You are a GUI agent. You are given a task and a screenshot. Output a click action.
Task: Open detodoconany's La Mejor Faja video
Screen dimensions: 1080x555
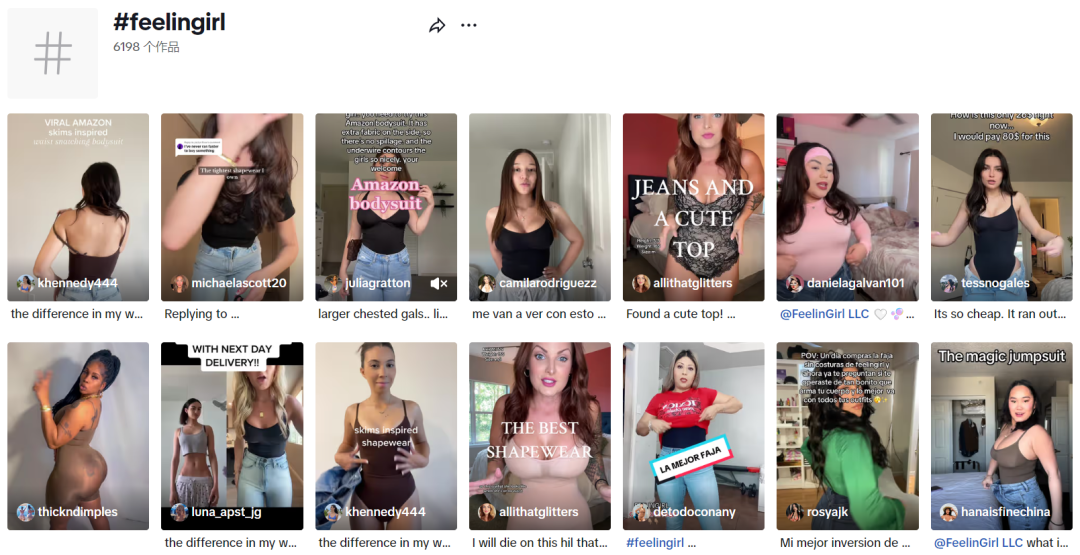pos(693,436)
